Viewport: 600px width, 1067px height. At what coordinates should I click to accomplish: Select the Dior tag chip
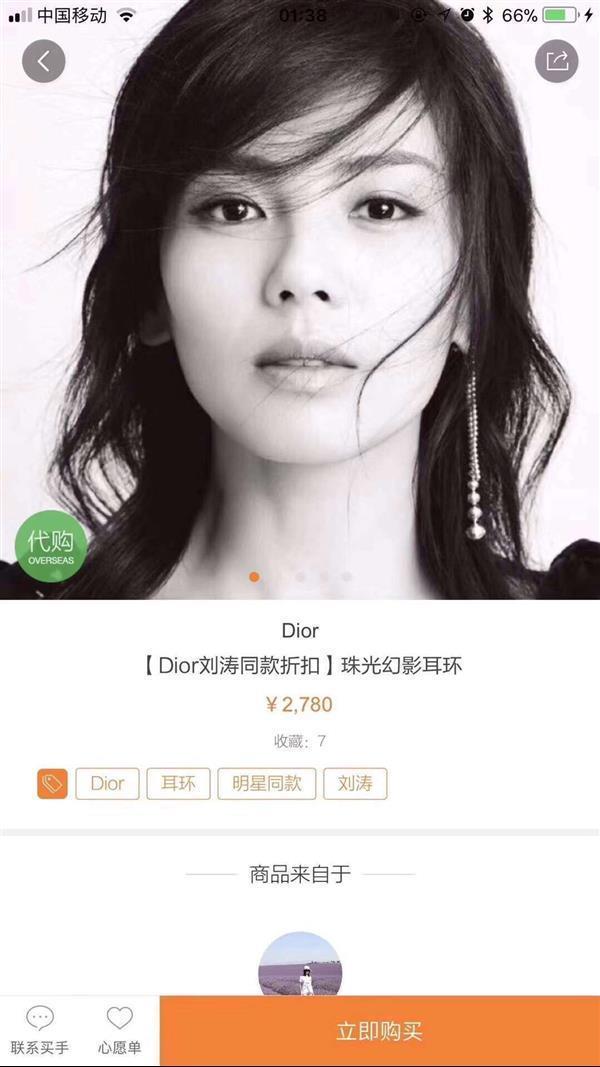[107, 783]
